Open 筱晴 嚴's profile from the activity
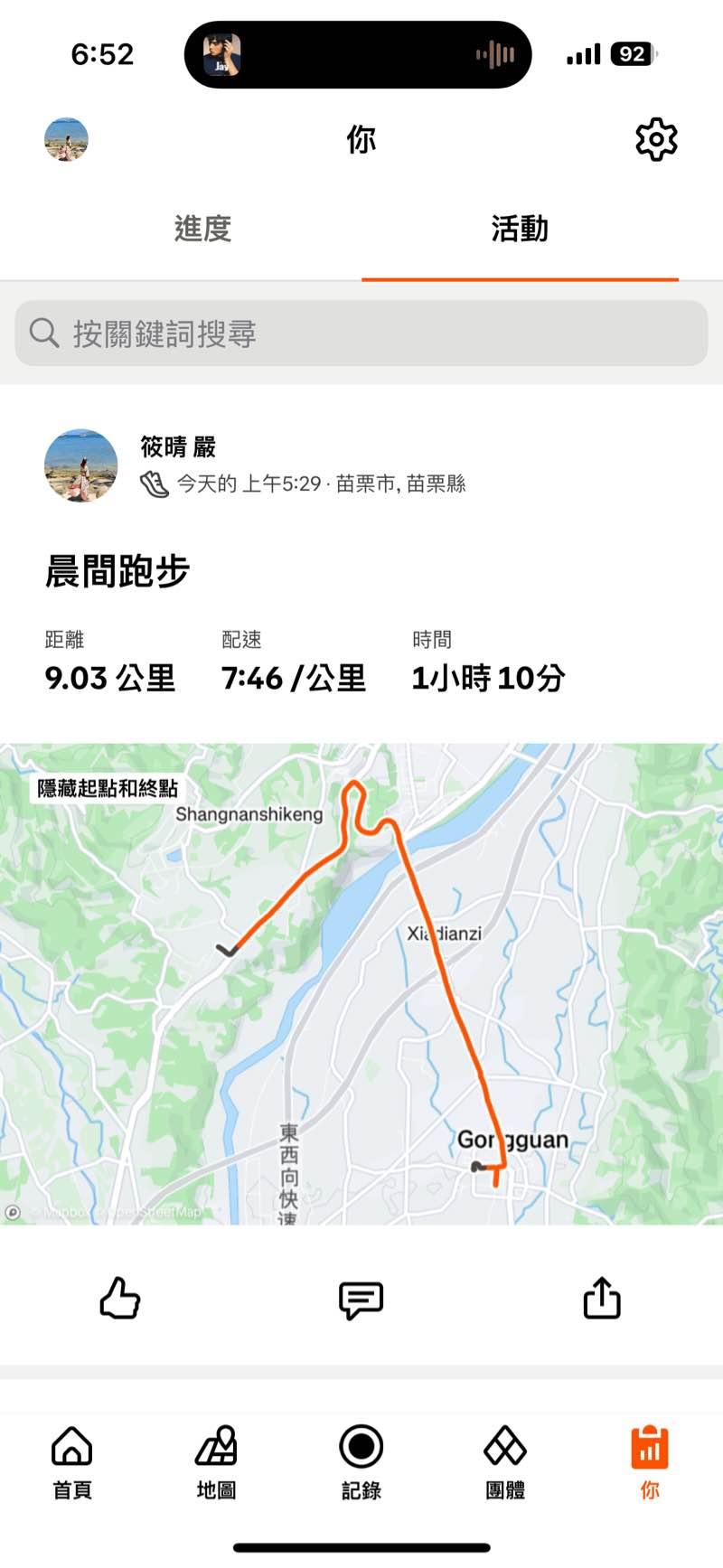The height and width of the screenshot is (1568, 723). click(177, 446)
